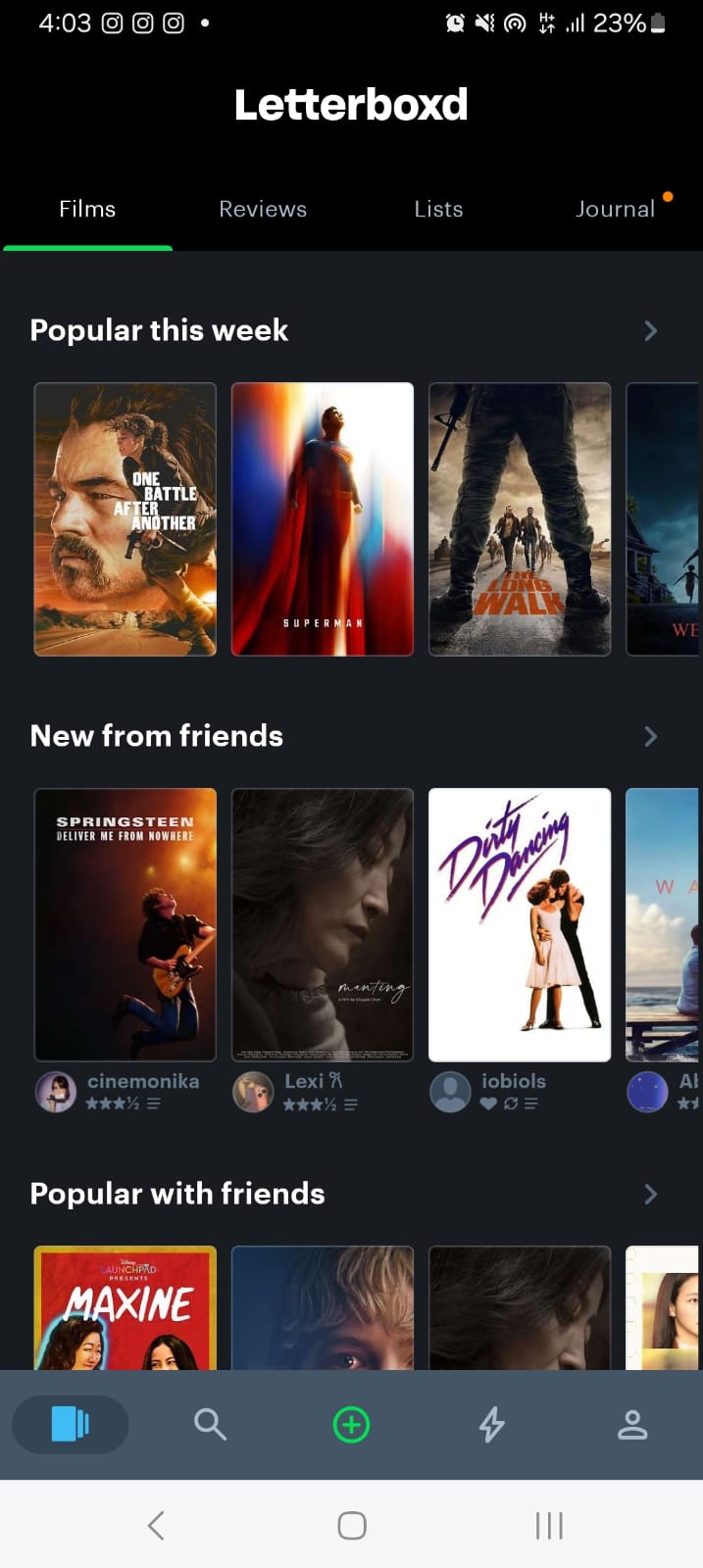Go to your profile
This screenshot has height=1568, width=703.
click(632, 1424)
